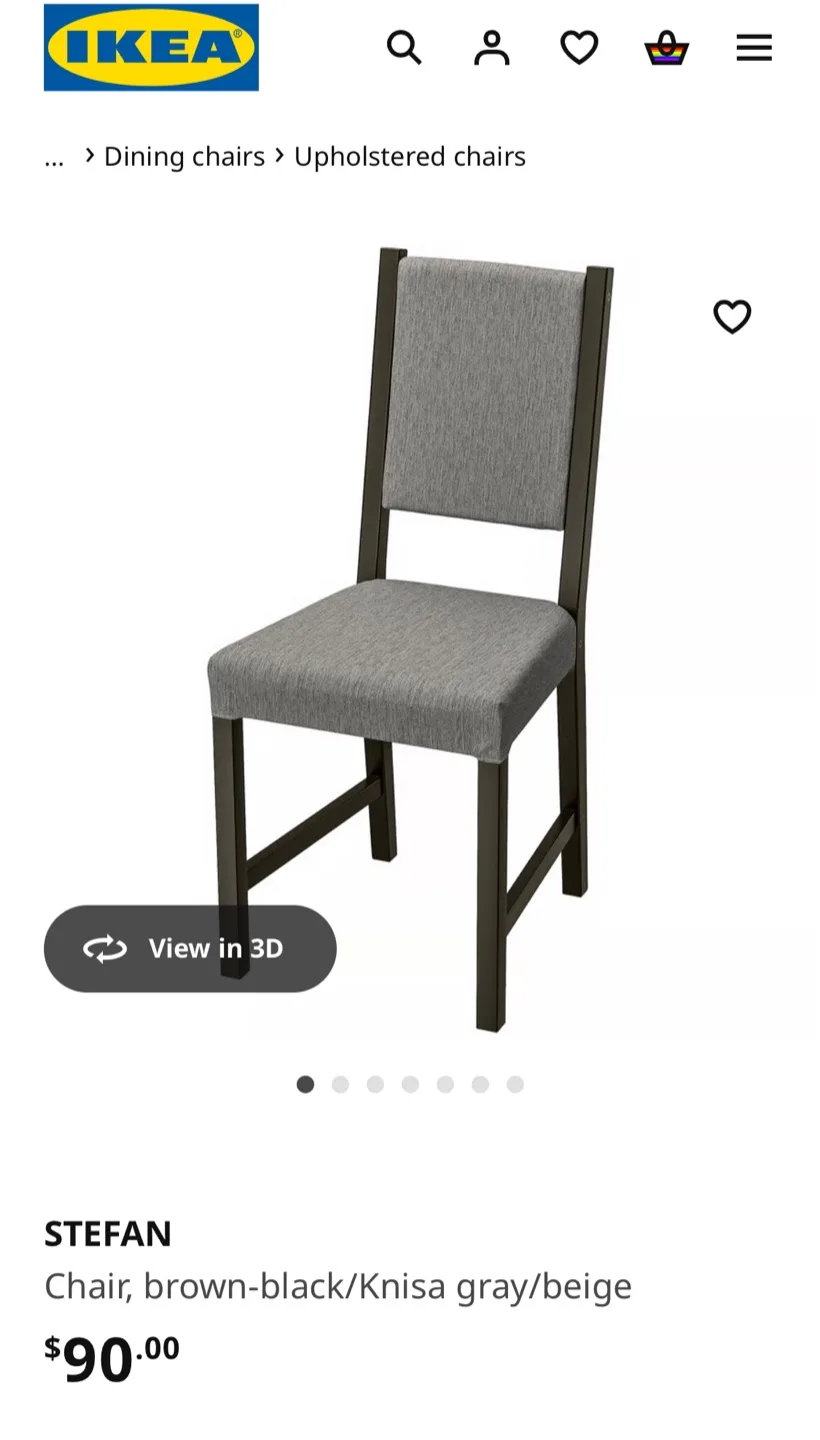This screenshot has width=820, height=1440.
Task: Click the IKEA logo
Action: tap(151, 48)
